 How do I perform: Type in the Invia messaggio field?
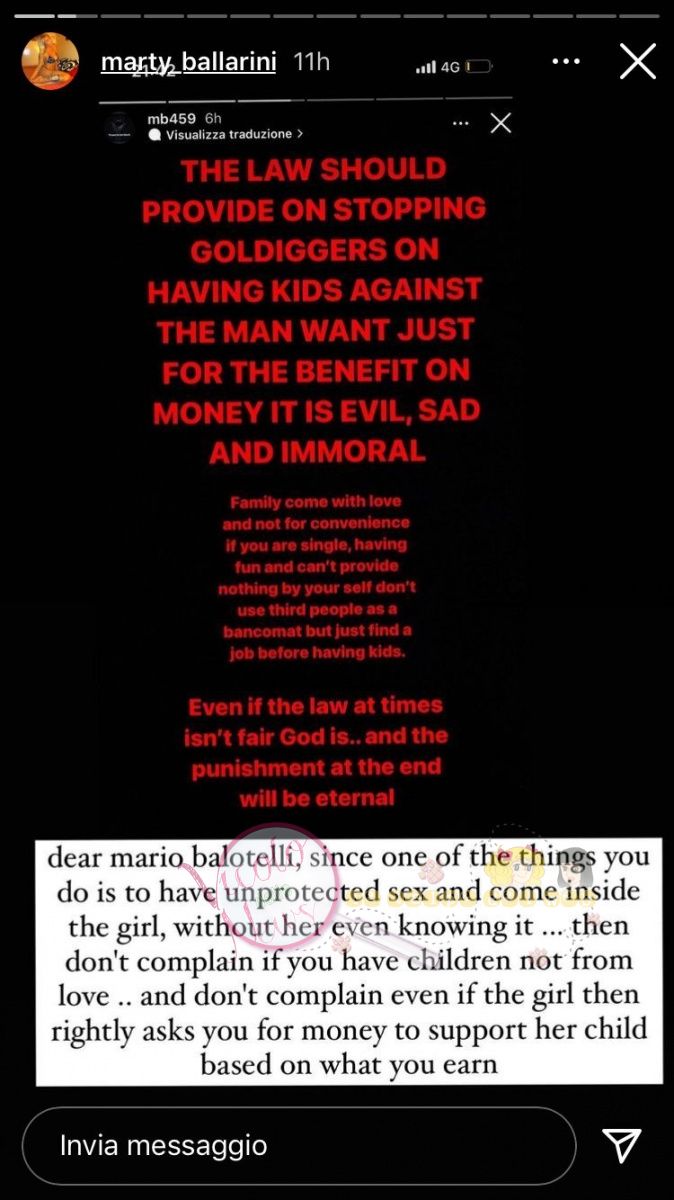(299, 1145)
